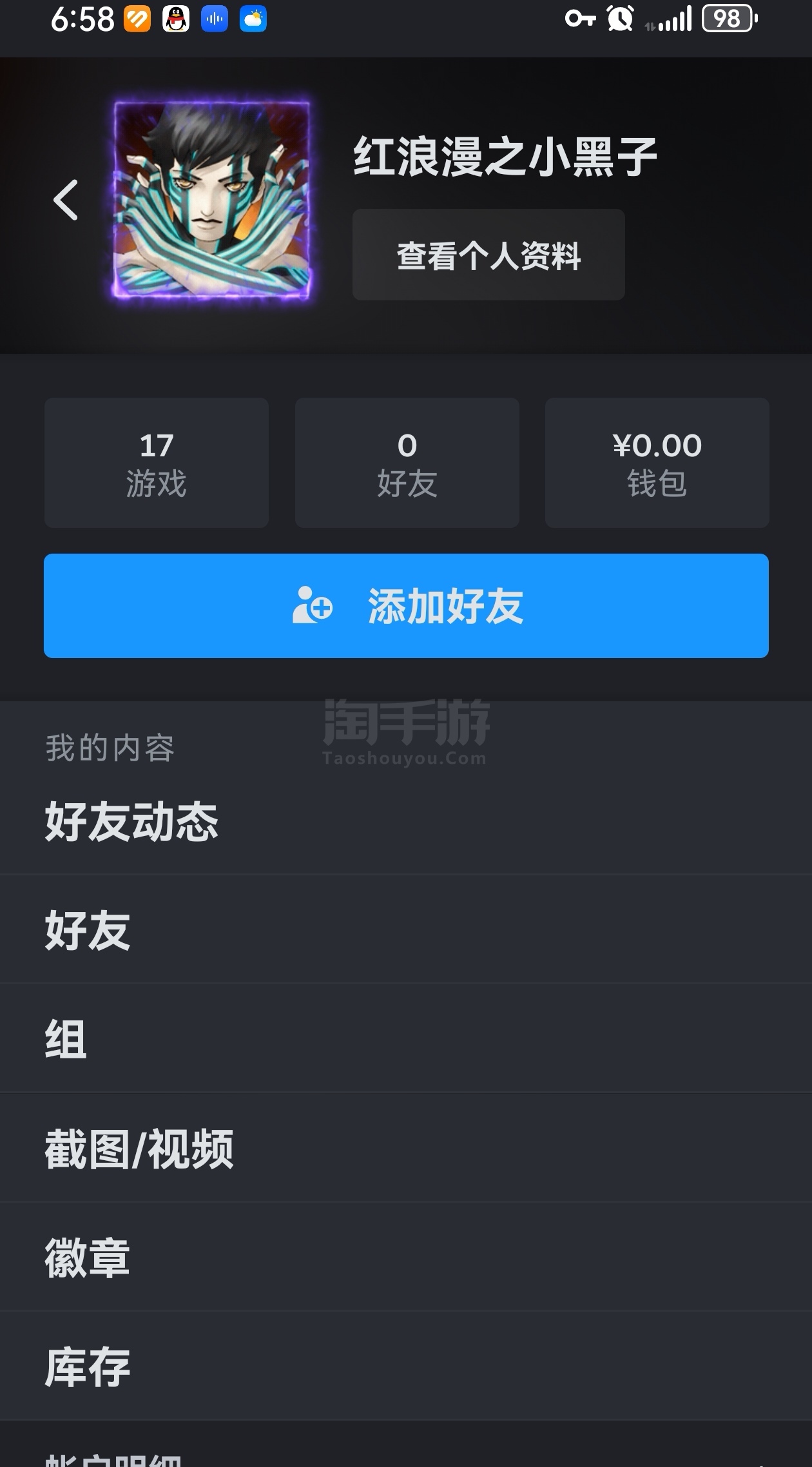Tap the 添加好友 add friend button
The width and height of the screenshot is (812, 1467).
click(406, 606)
